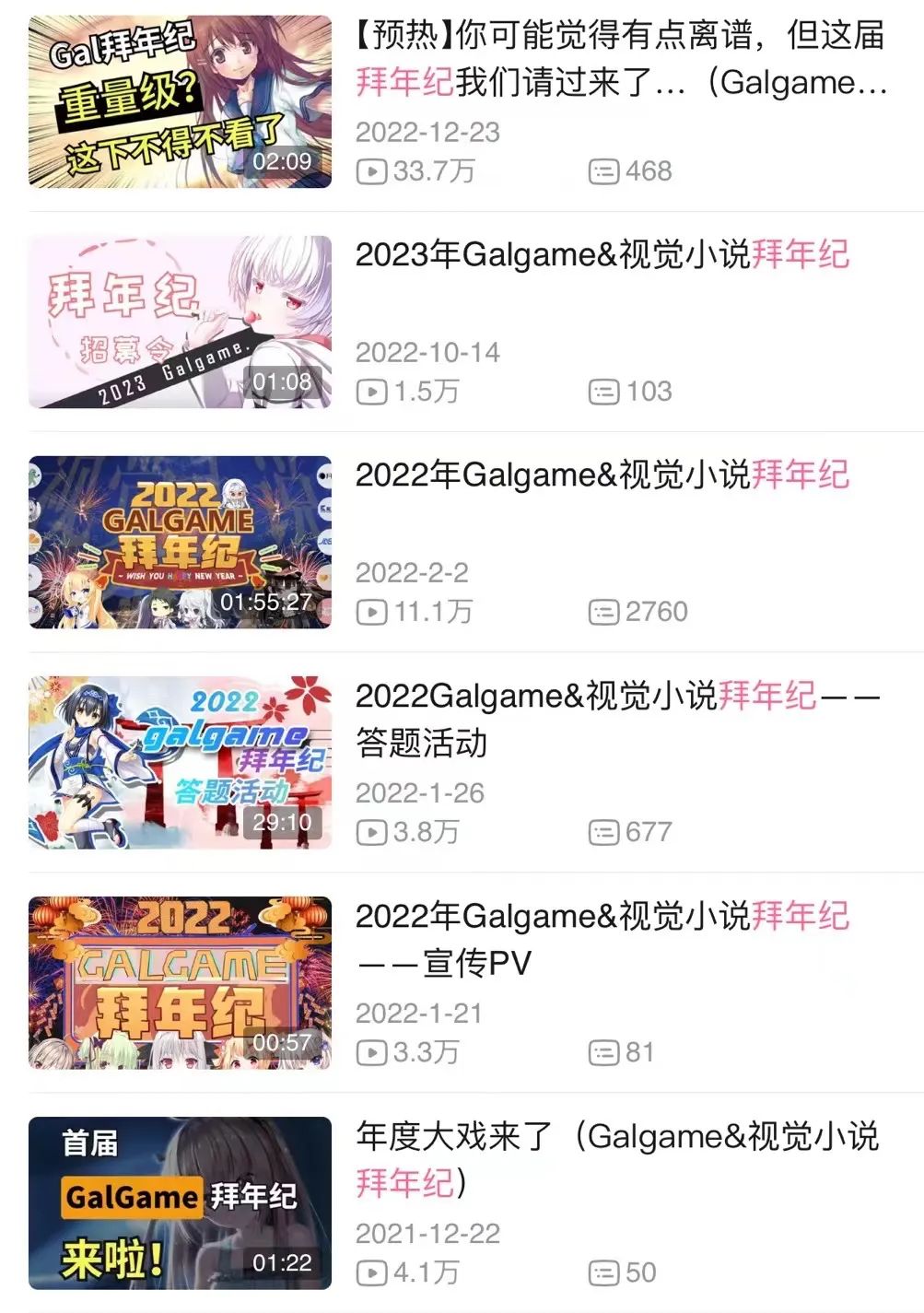Open the 年度大戏来了 video from 2021-12-22
The image size is (924, 1313).
click(180, 1202)
